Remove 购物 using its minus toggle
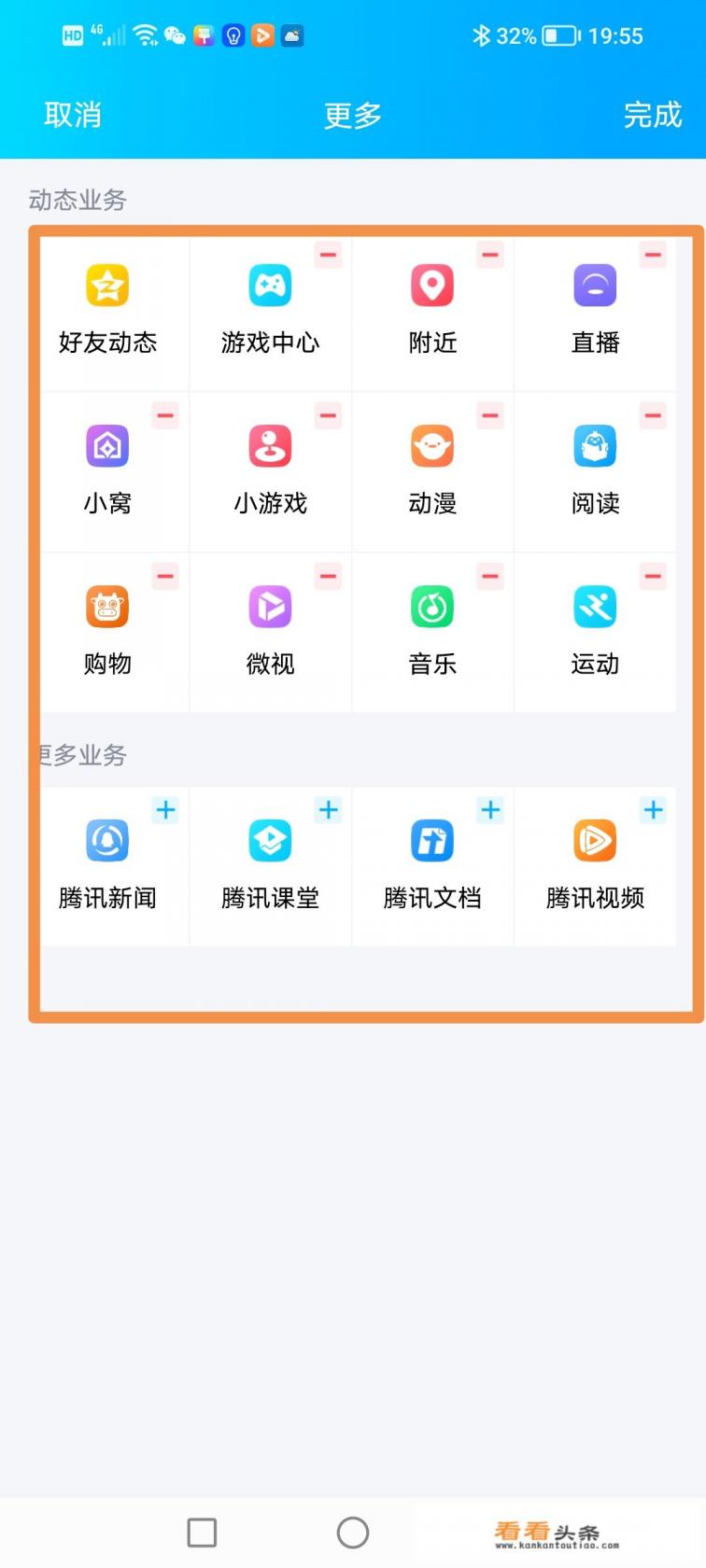Screen dimensions: 706x1568 click(x=164, y=577)
